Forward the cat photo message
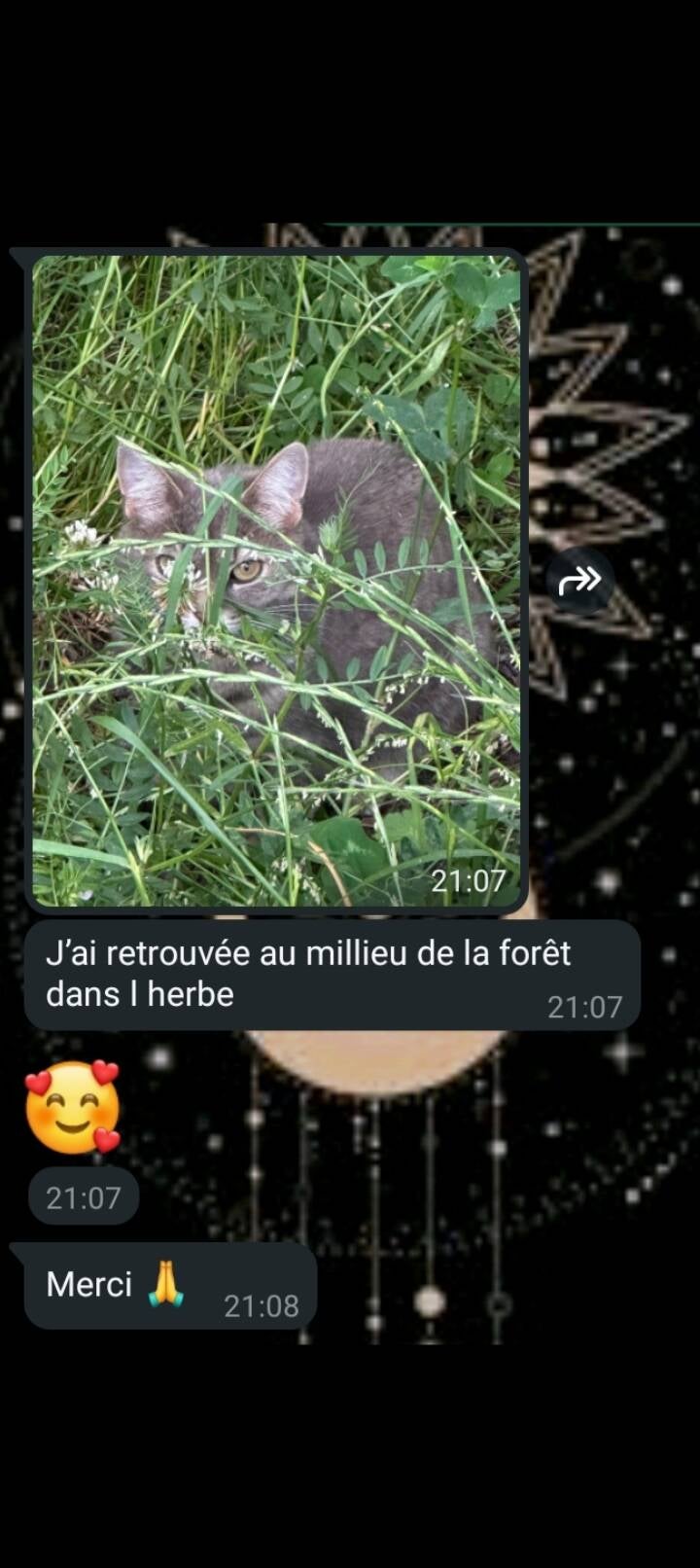This screenshot has width=700, height=1568. (579, 582)
